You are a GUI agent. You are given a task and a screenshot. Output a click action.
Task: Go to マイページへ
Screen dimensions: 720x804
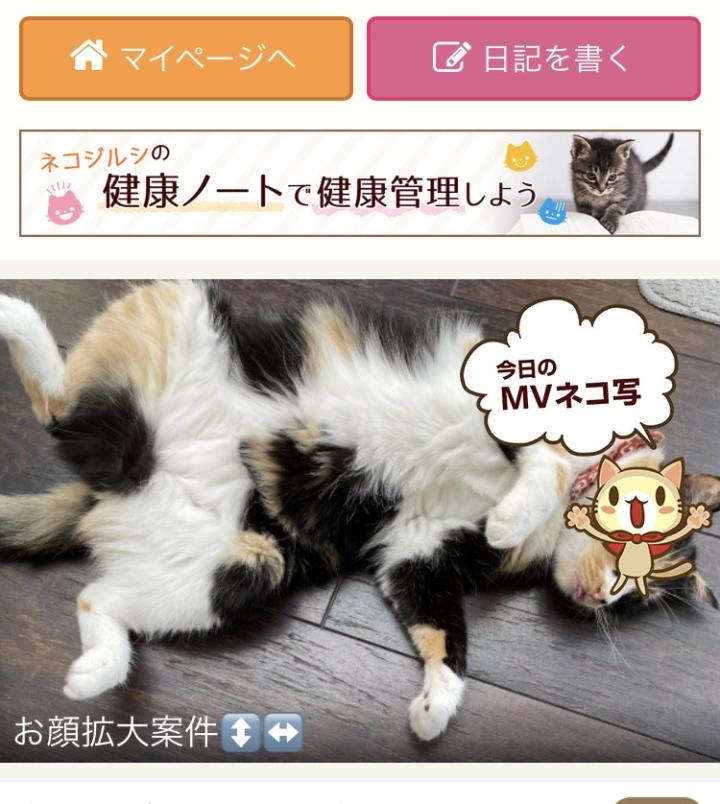(186, 58)
